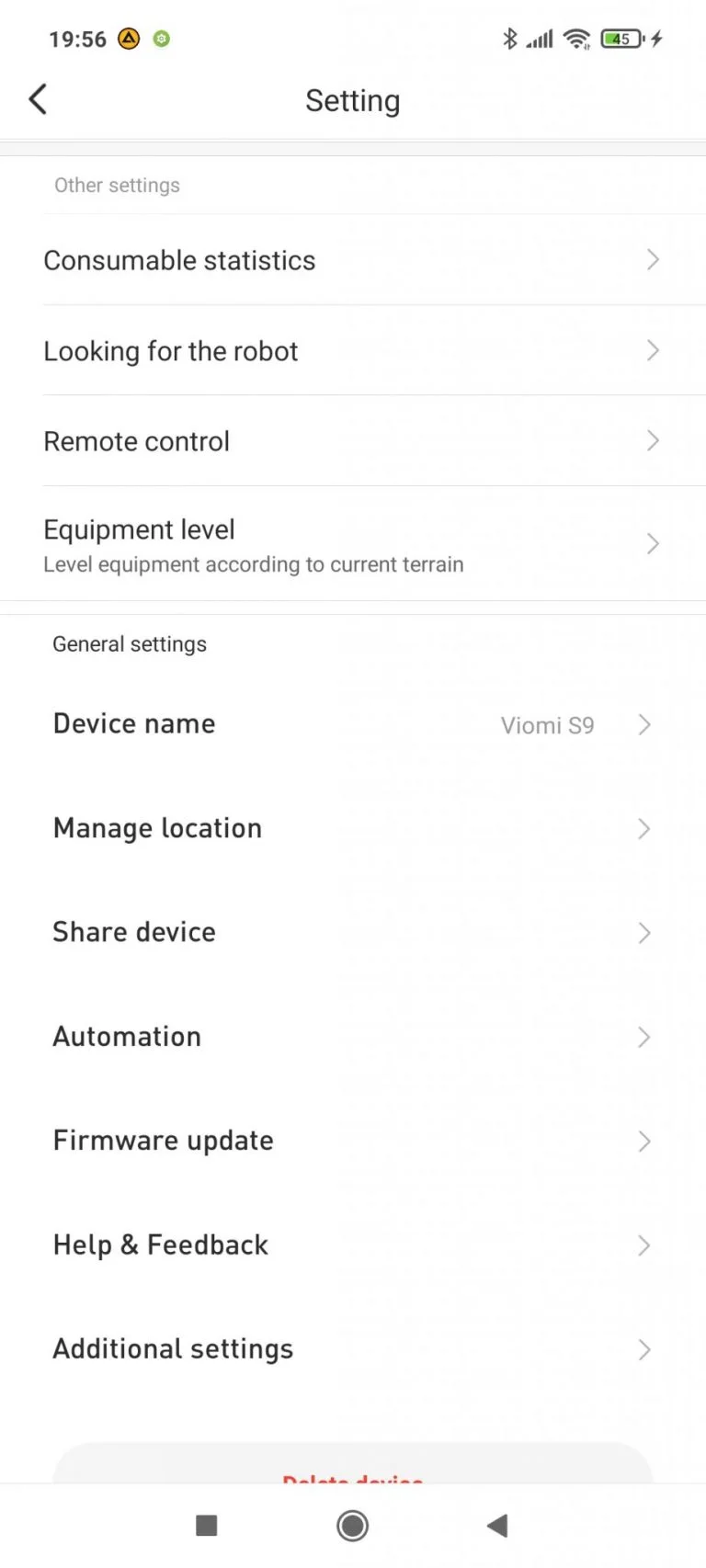Open Help & Feedback

pyautogui.click(x=353, y=1245)
